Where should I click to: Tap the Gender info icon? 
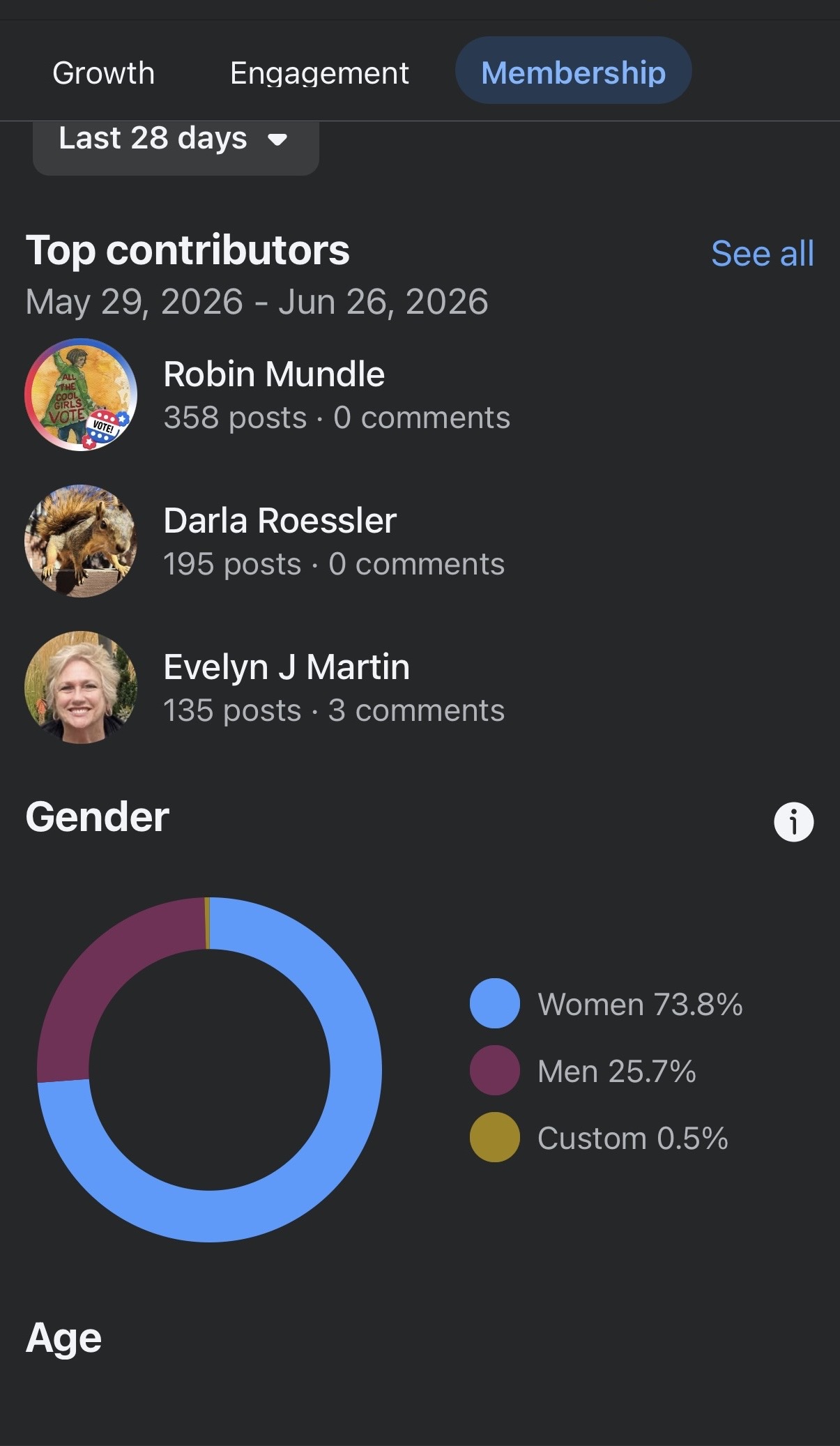[x=793, y=822]
